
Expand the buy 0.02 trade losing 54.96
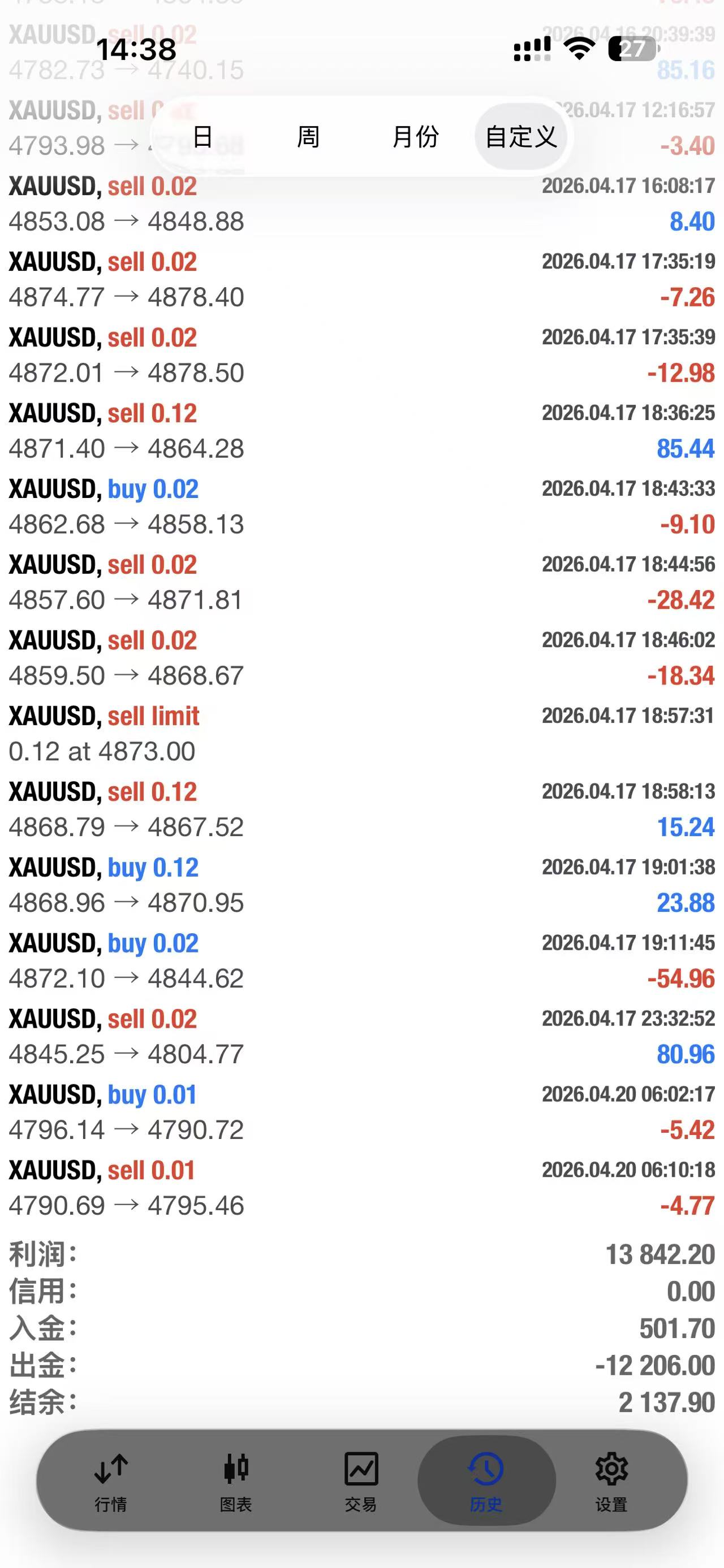(x=361, y=960)
